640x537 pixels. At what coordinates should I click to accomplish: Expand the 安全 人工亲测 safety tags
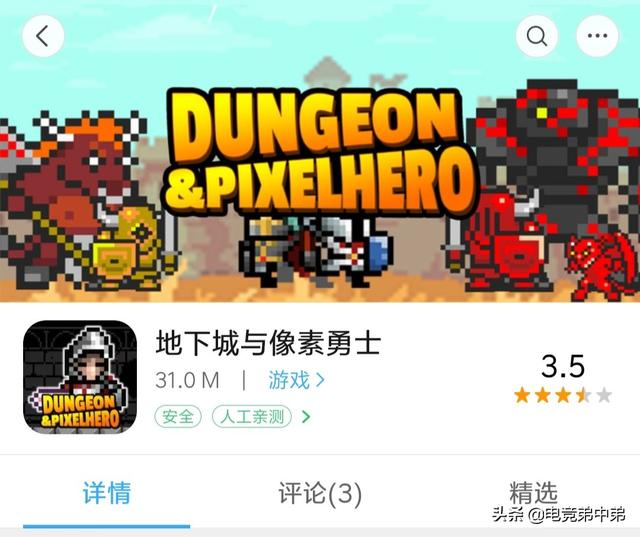306,416
